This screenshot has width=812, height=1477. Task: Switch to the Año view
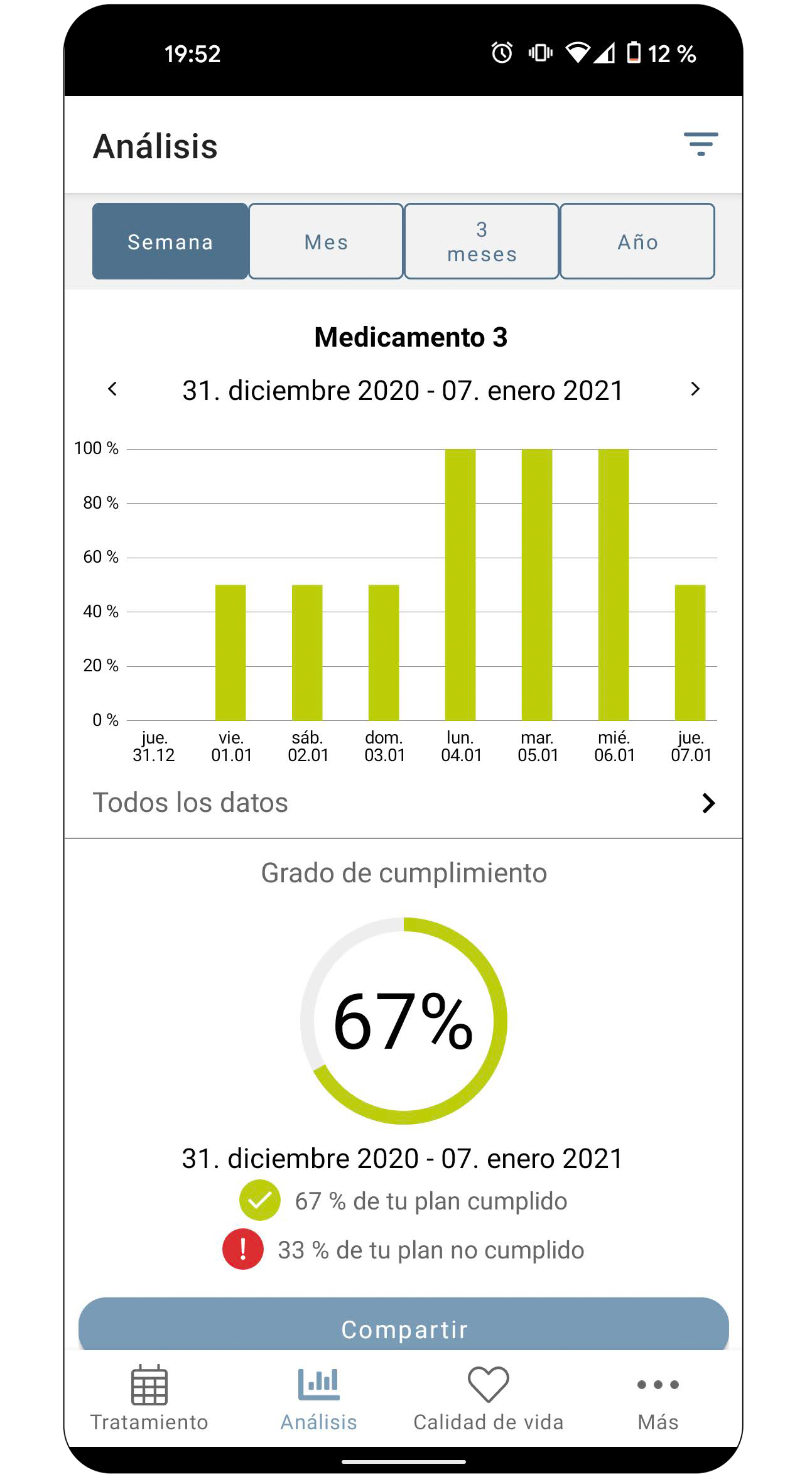(x=637, y=241)
